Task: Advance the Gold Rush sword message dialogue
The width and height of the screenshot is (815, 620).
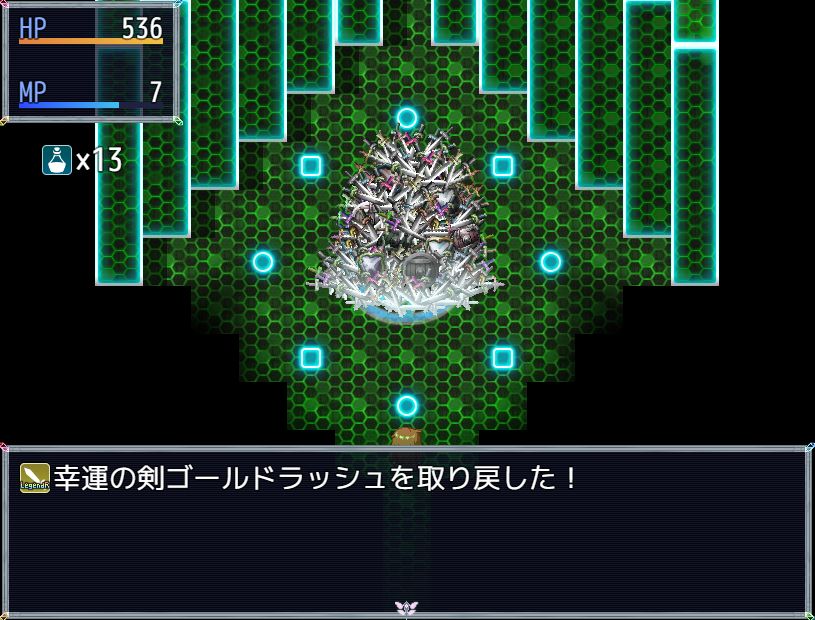Action: tap(407, 531)
